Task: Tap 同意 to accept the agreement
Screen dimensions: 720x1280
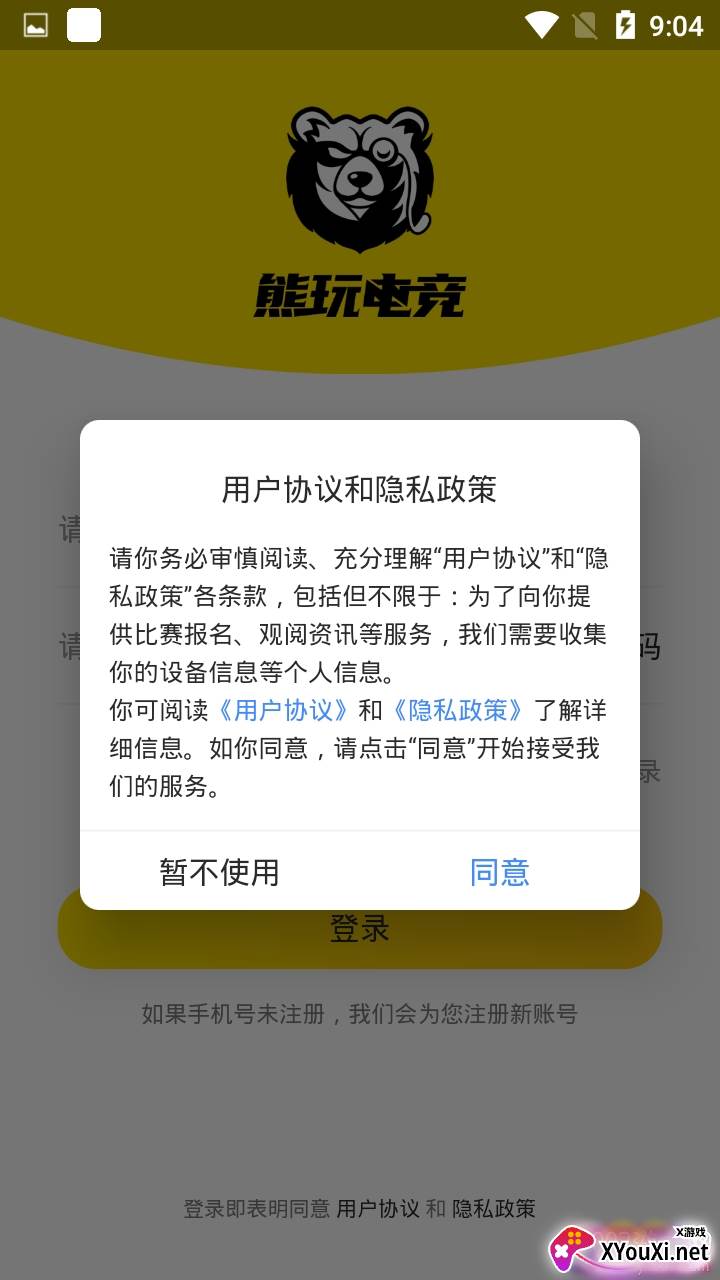Action: click(x=499, y=872)
